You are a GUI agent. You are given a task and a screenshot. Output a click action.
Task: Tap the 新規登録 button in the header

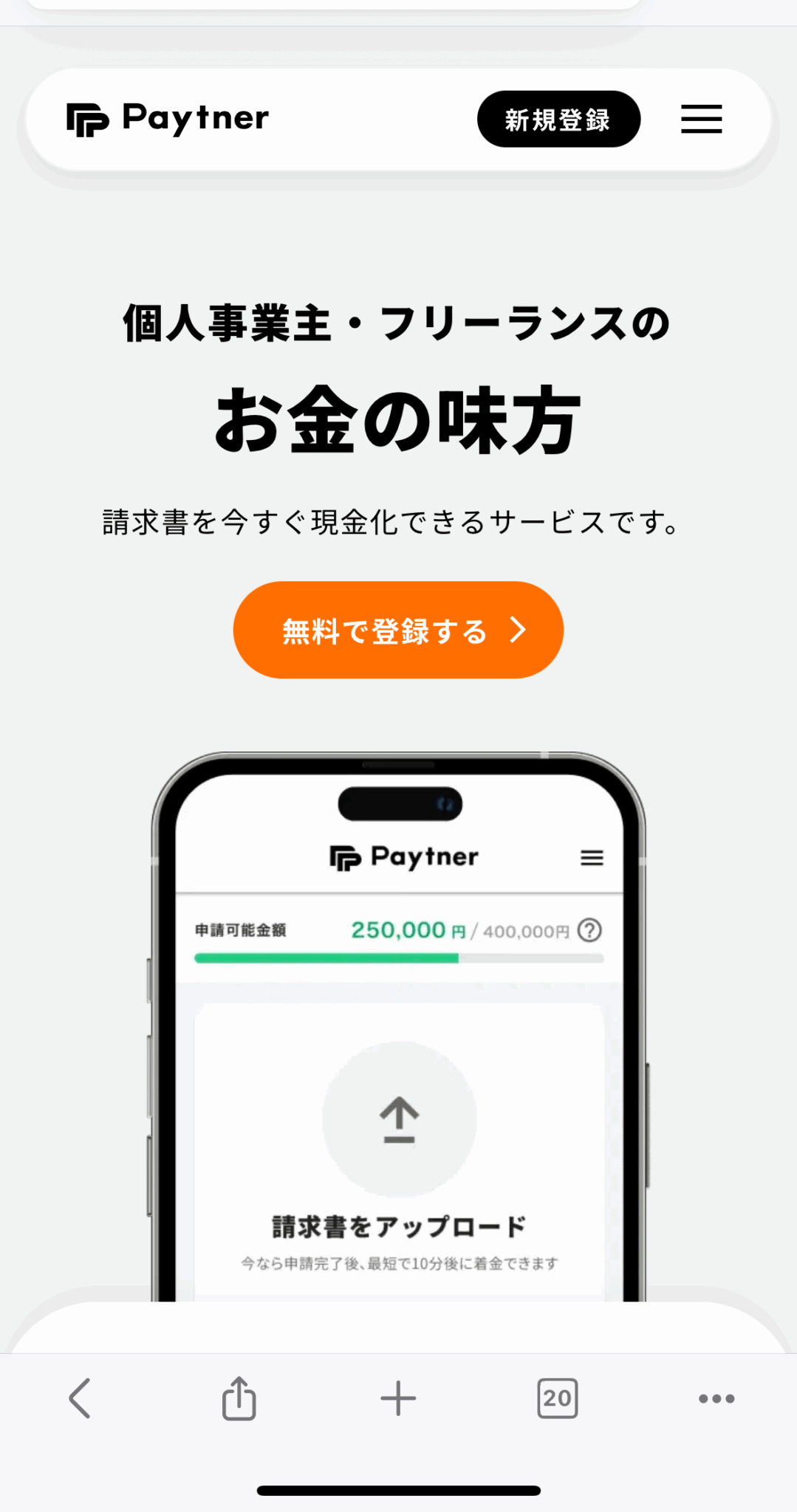coord(558,119)
